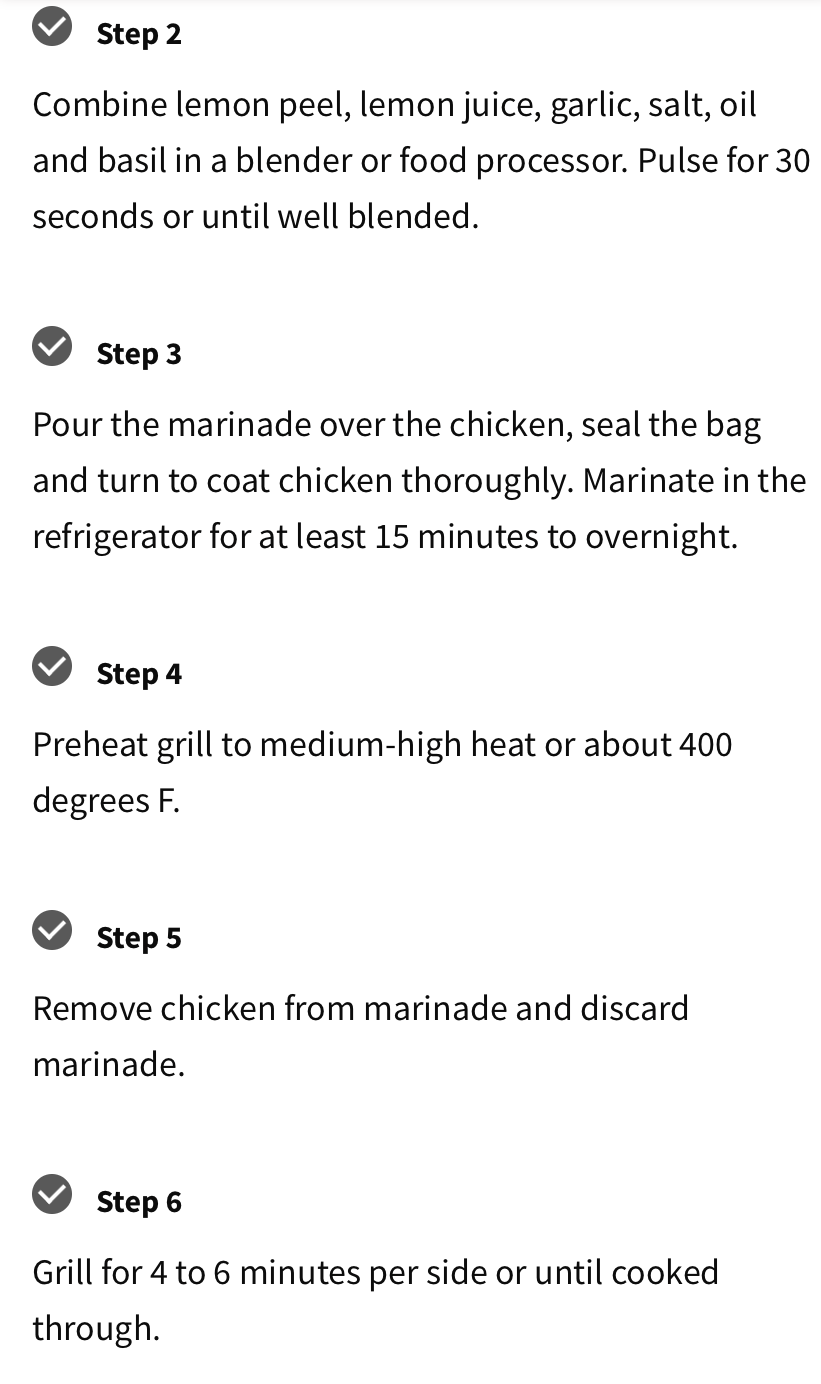Clear the Step 6 checkmark
The height and width of the screenshot is (1384, 821).
[x=52, y=1194]
